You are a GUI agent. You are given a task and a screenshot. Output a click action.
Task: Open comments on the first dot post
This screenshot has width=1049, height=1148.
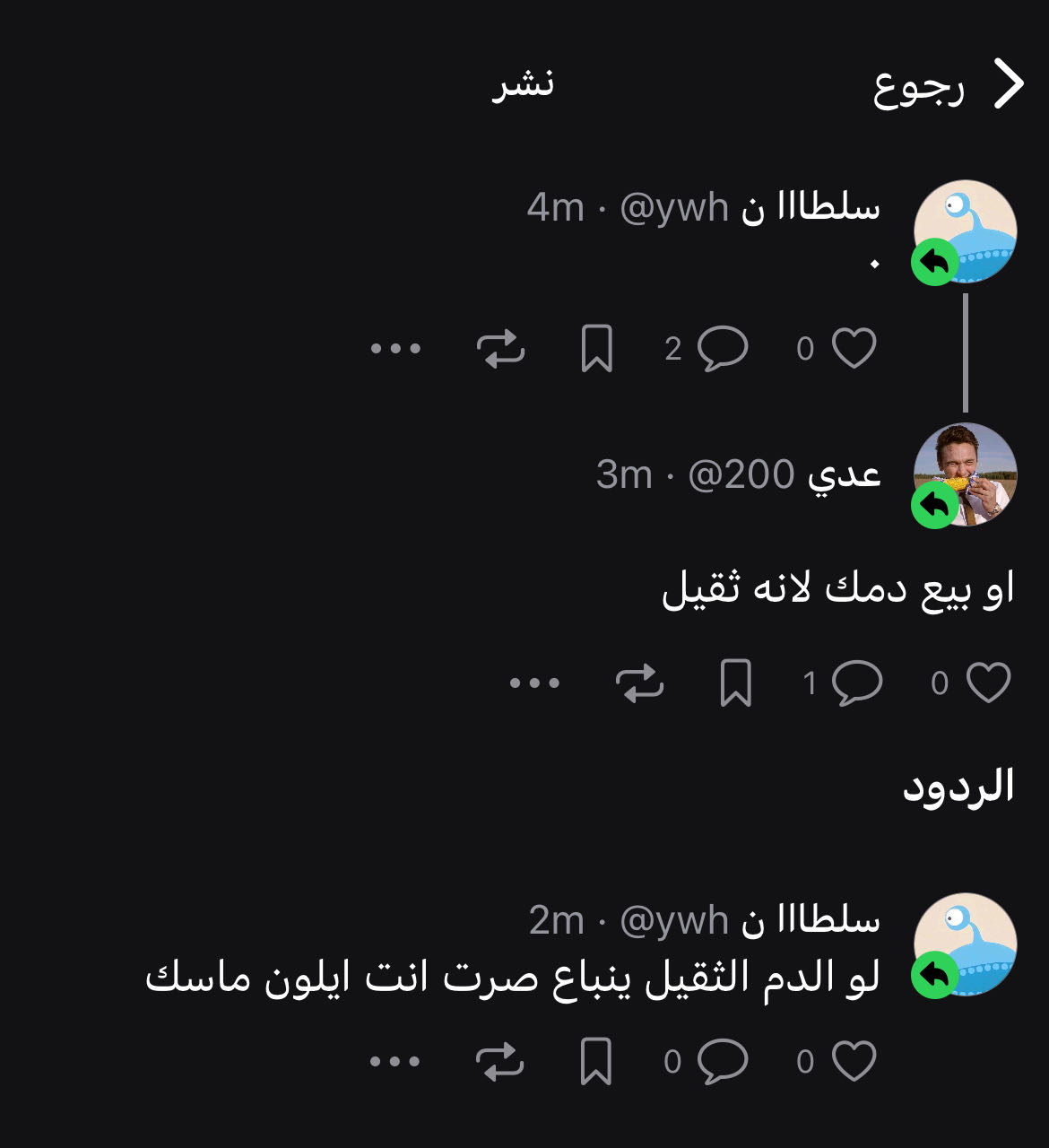(722, 348)
